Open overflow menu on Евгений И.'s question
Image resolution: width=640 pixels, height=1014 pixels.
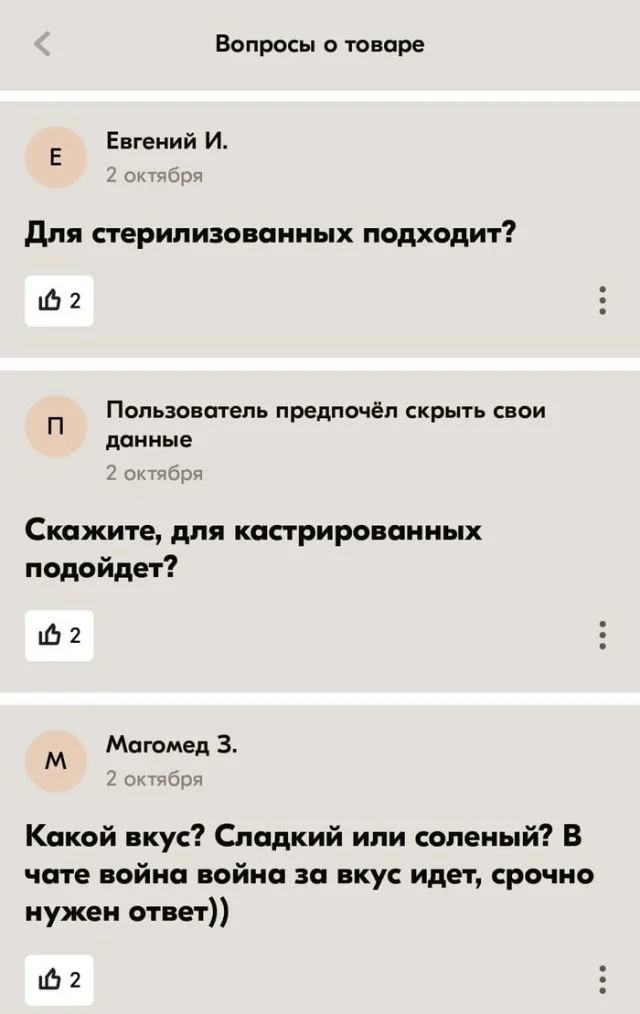coord(601,301)
